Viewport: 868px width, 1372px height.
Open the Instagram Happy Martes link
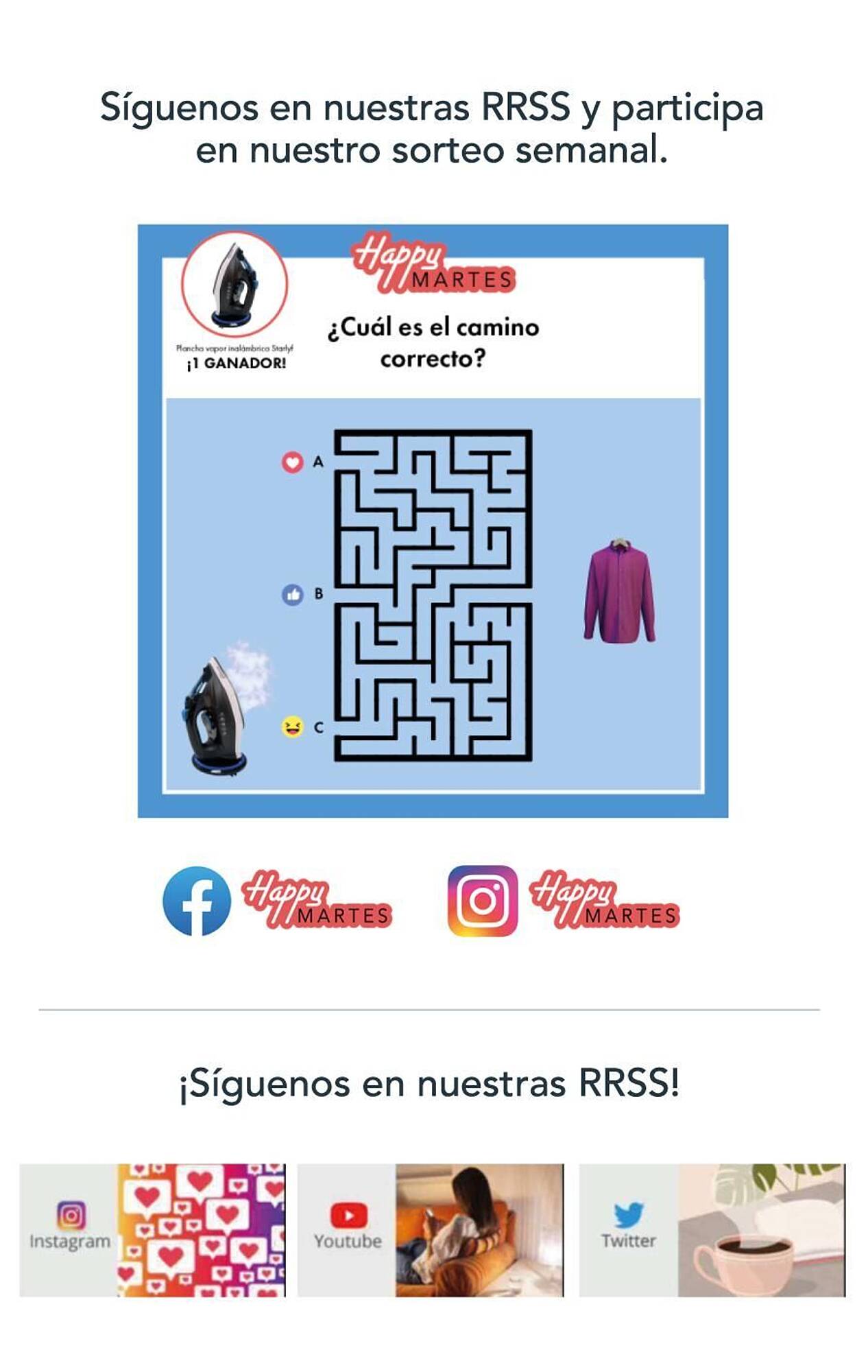point(563,900)
